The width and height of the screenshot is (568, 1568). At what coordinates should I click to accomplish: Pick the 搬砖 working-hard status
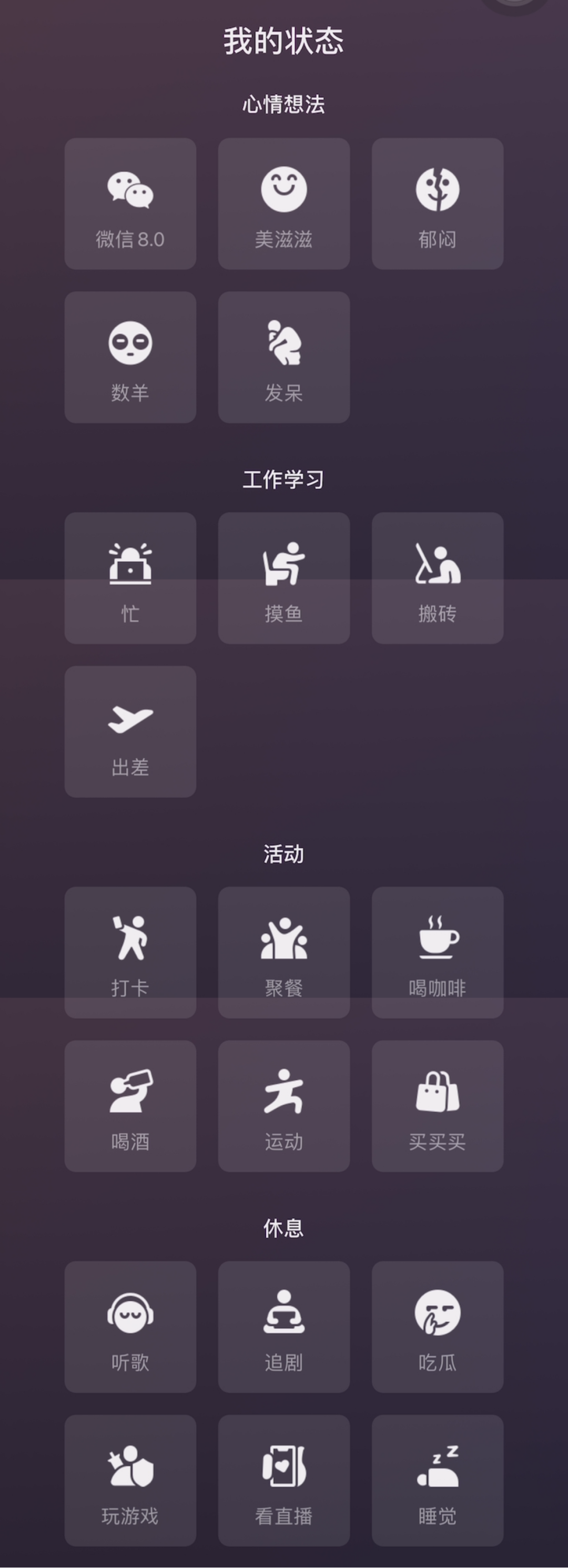click(438, 576)
